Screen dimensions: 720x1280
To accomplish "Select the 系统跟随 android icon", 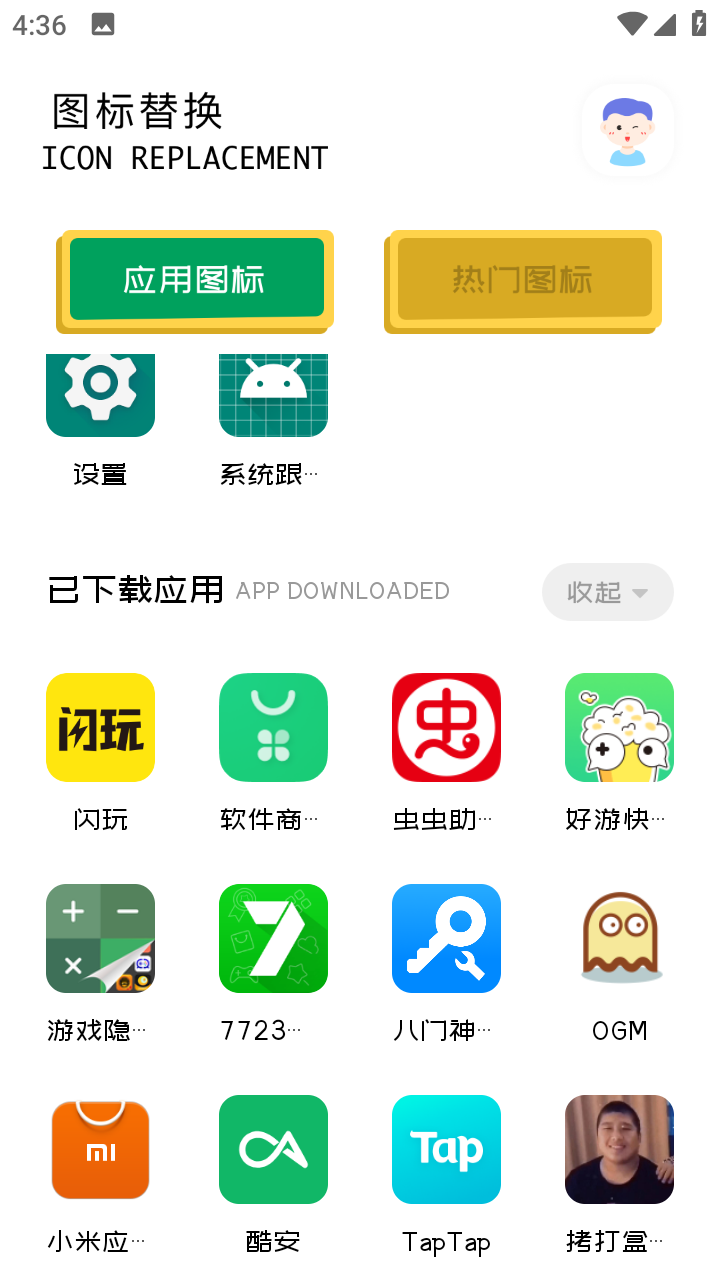I will 273,394.
